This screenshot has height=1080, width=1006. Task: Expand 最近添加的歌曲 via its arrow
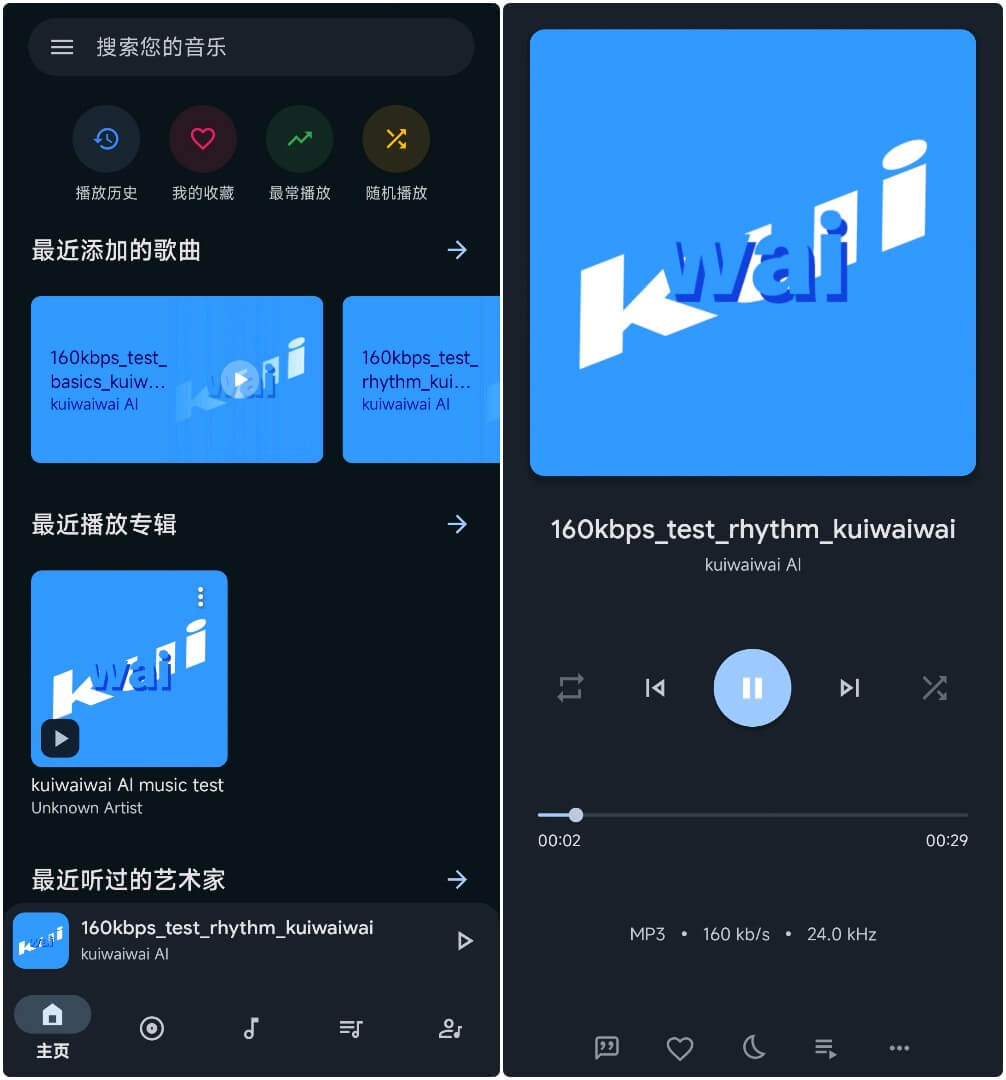click(457, 250)
